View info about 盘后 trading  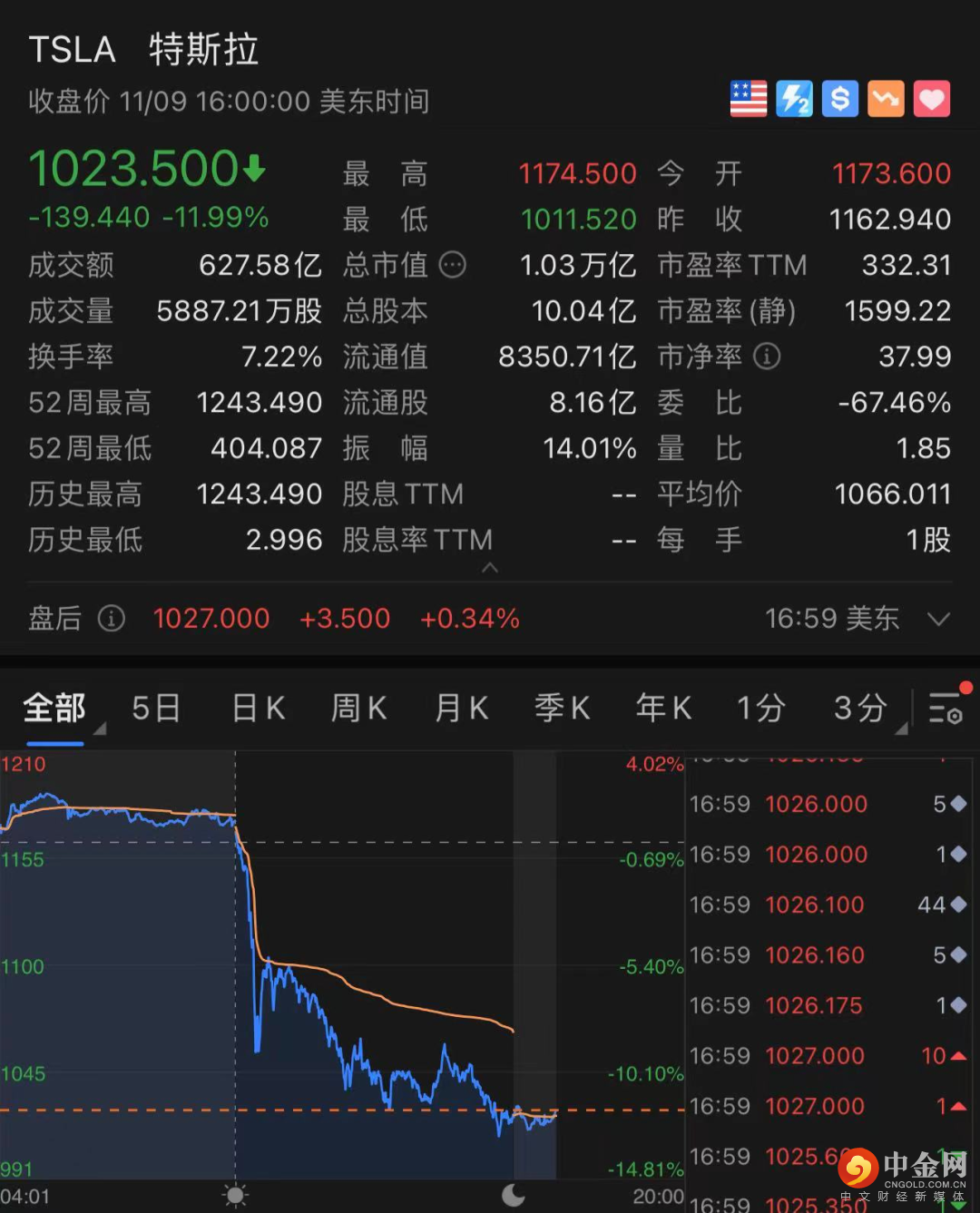pos(112,619)
